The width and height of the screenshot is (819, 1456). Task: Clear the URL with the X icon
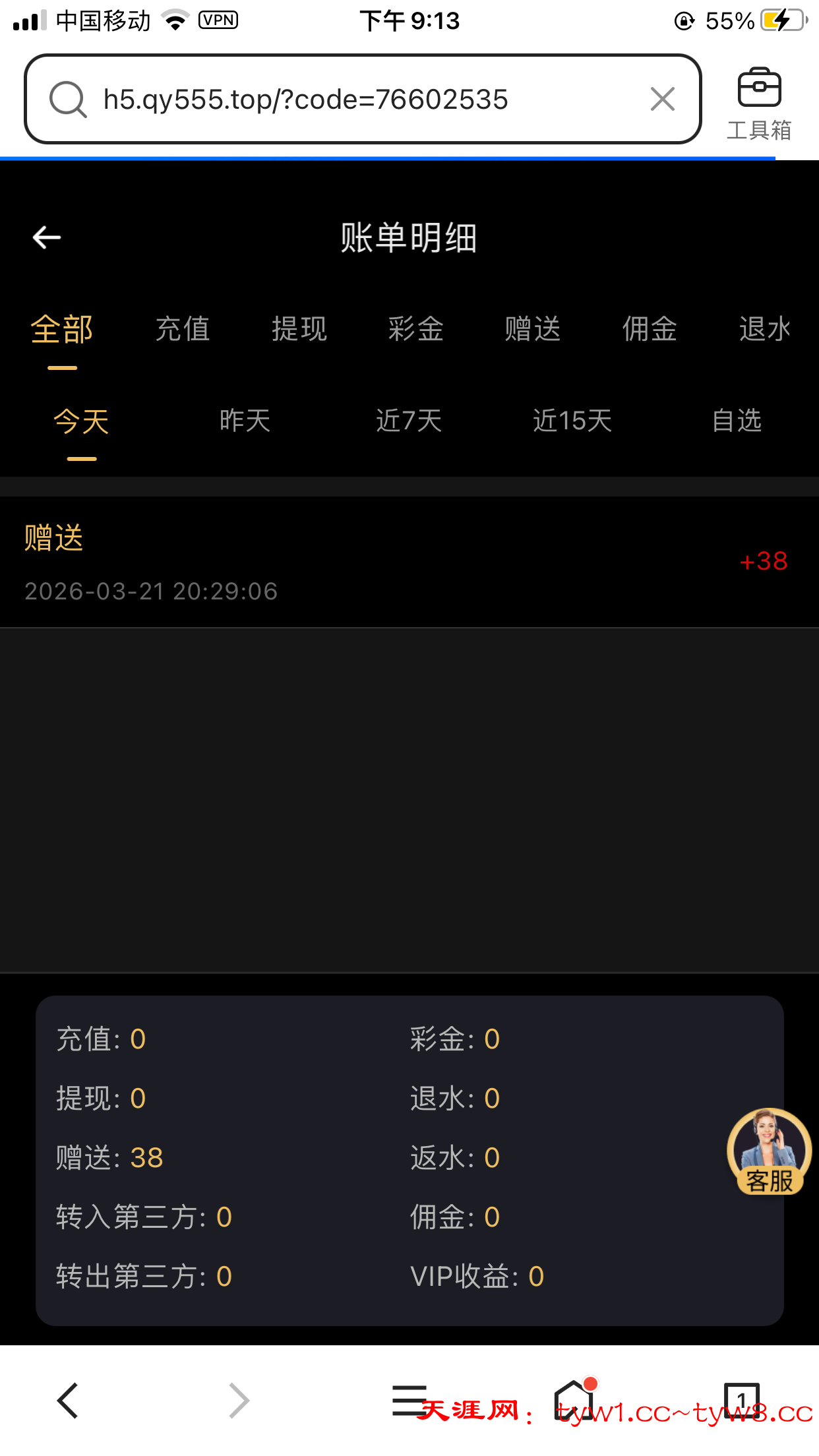click(662, 100)
